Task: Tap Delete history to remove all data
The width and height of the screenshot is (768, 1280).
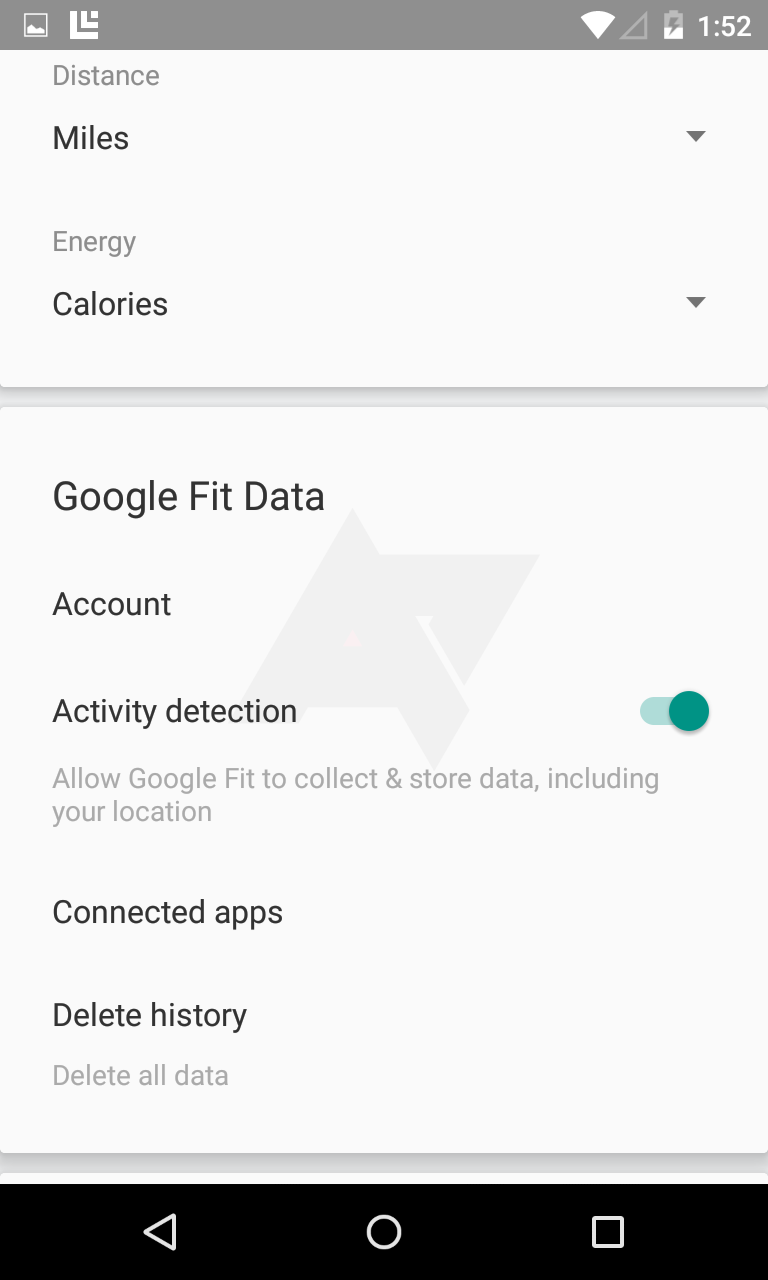Action: pyautogui.click(x=149, y=1014)
